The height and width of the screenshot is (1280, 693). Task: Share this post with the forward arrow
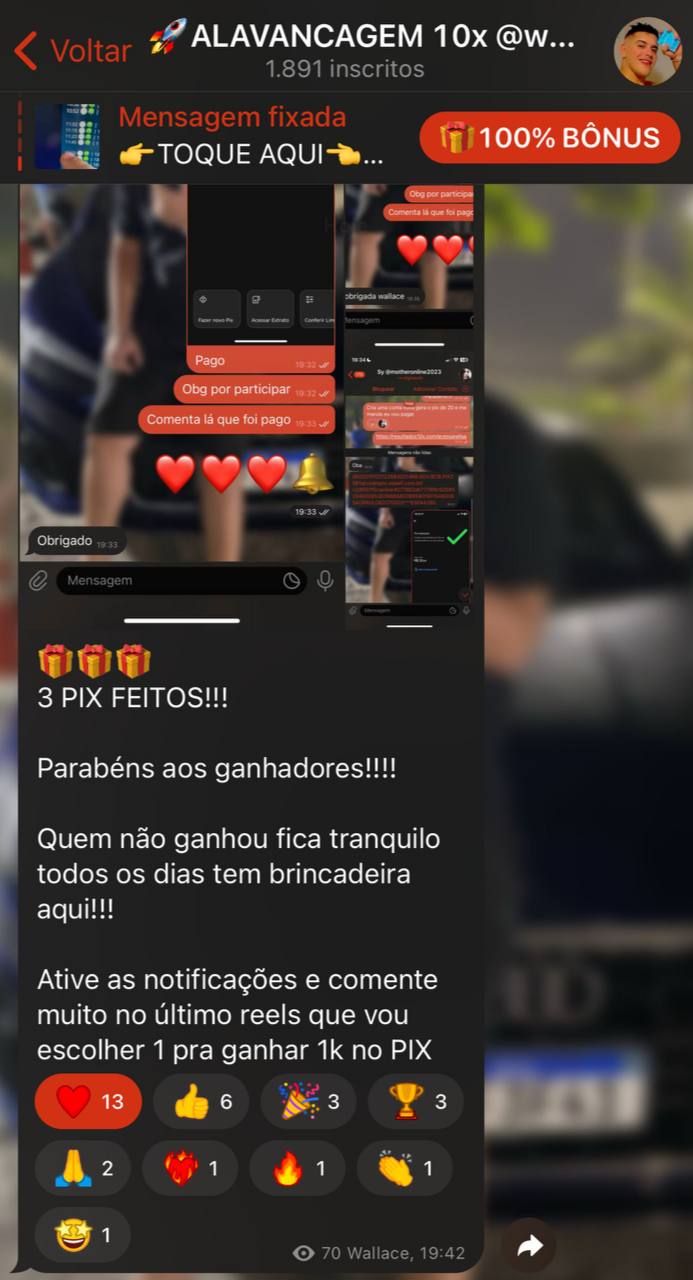point(529,1245)
